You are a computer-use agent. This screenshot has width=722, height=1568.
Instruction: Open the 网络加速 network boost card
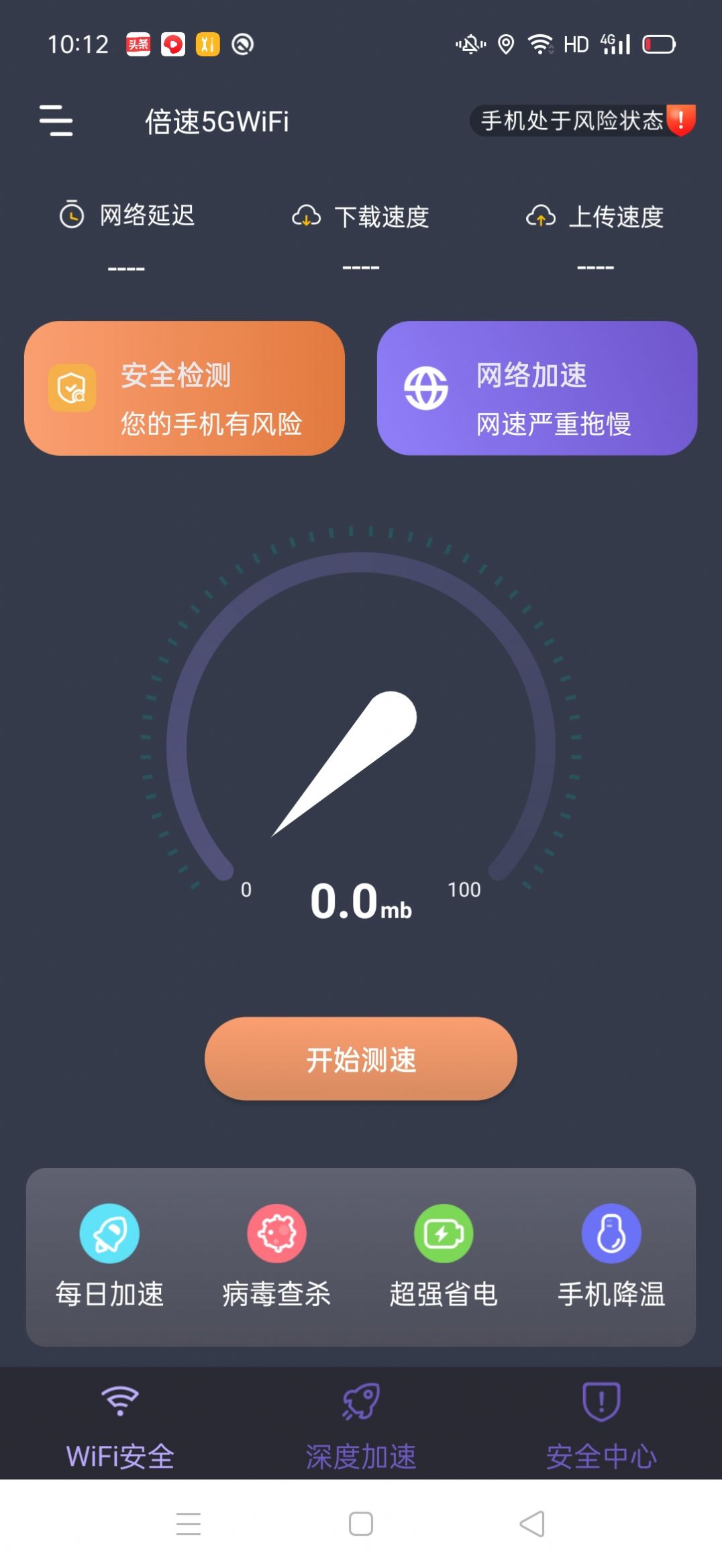[537, 389]
